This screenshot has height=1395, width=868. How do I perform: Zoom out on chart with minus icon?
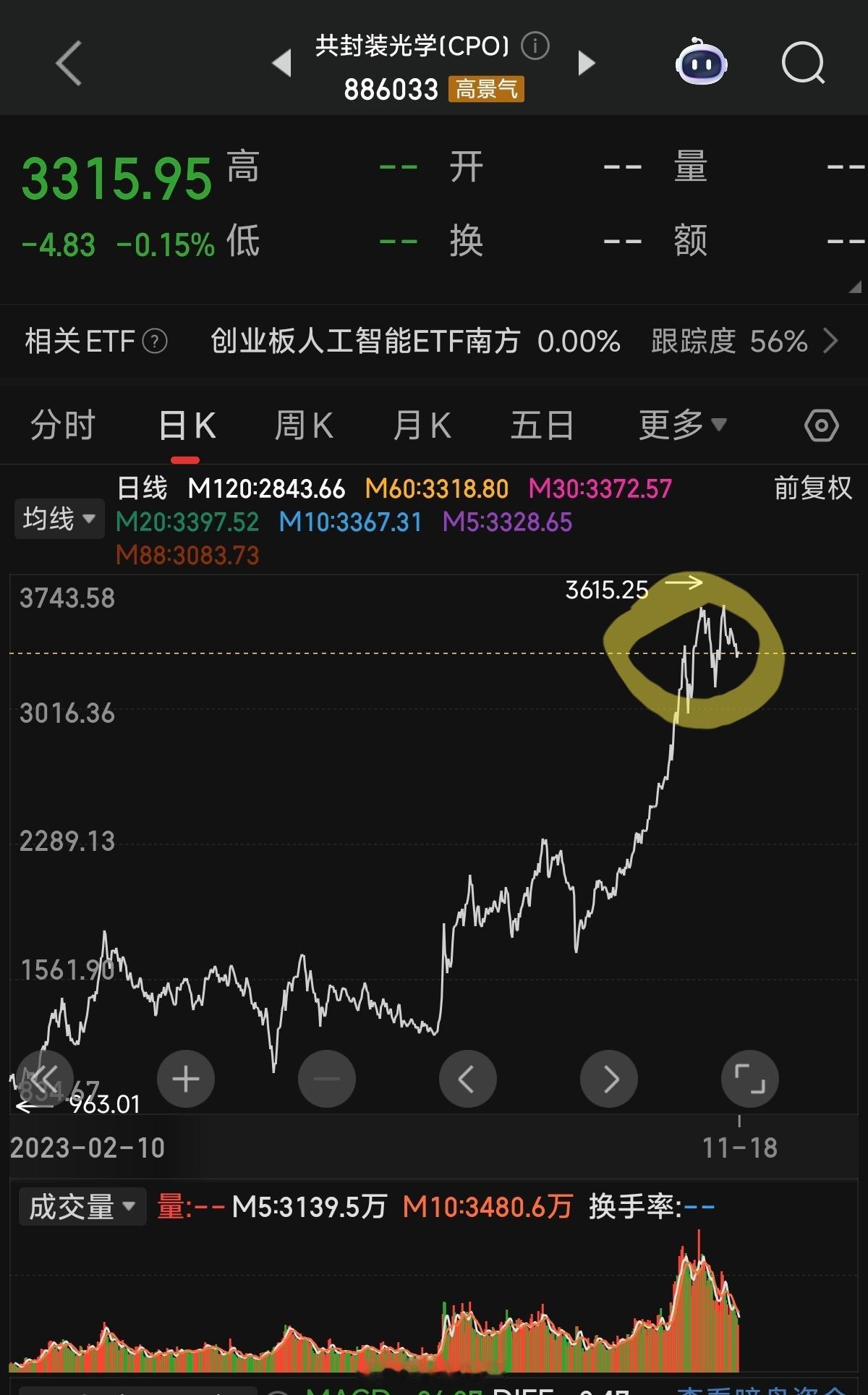point(326,1078)
